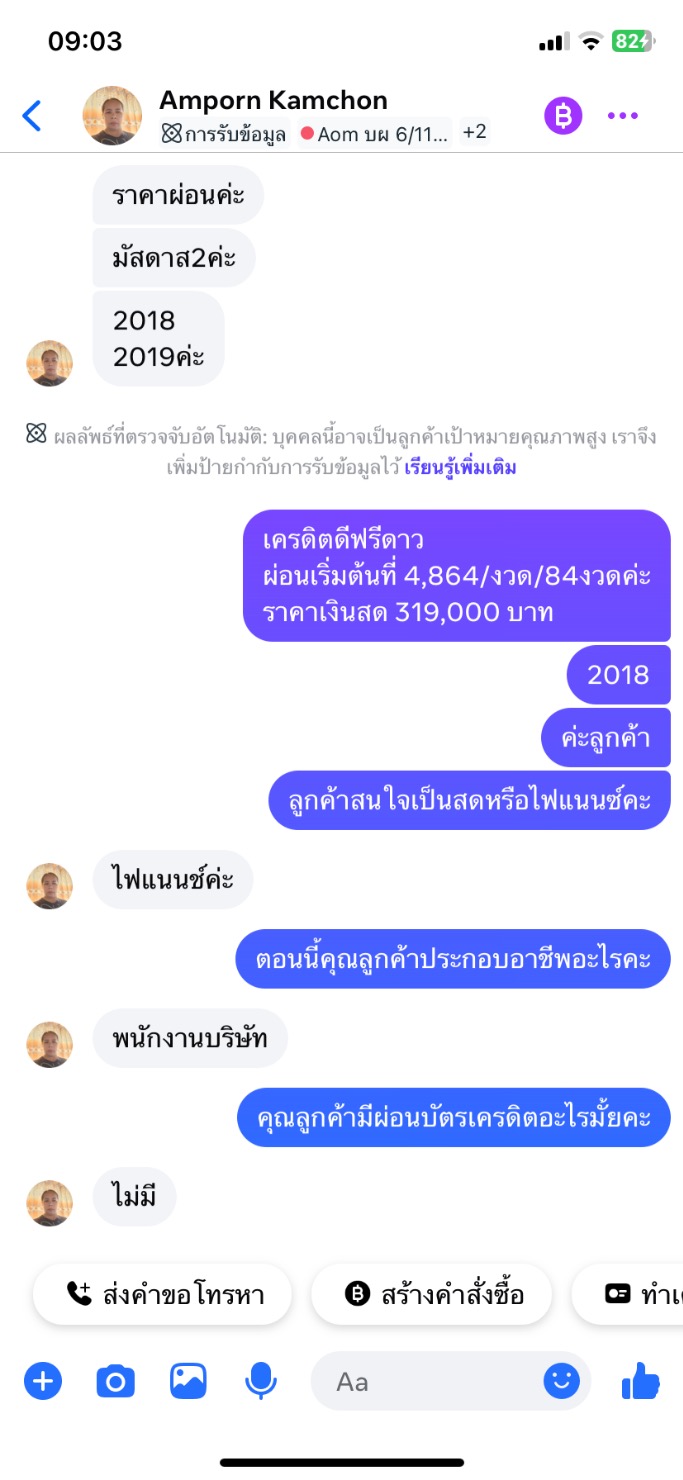Open the emoji picker smiley

[562, 1382]
